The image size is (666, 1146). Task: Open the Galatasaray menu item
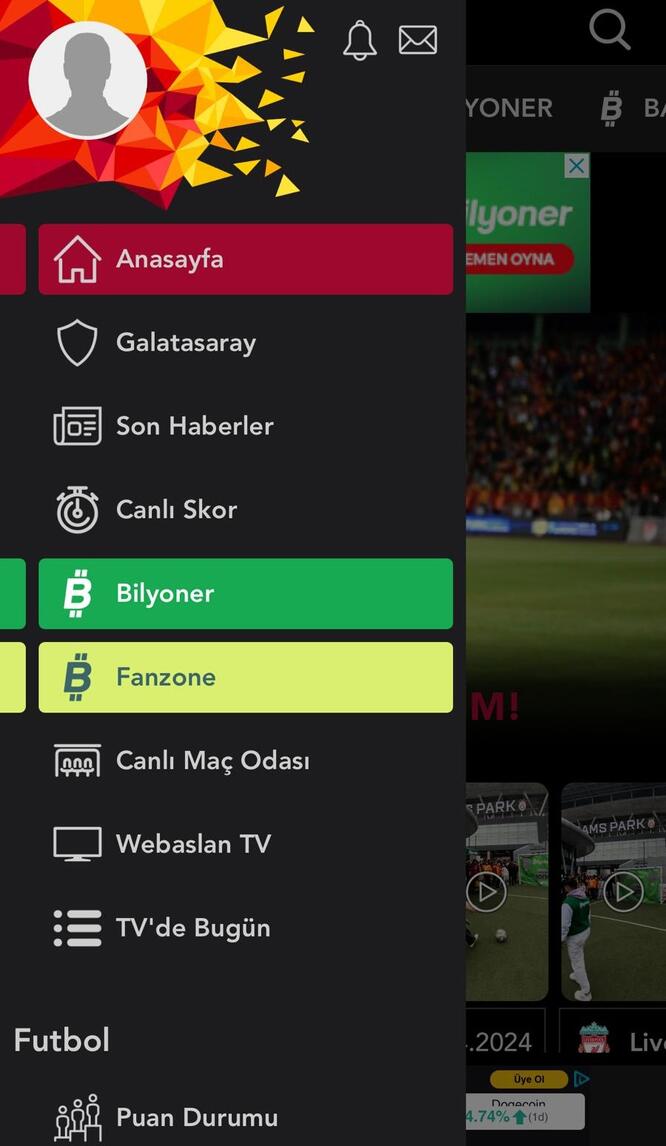tap(186, 343)
